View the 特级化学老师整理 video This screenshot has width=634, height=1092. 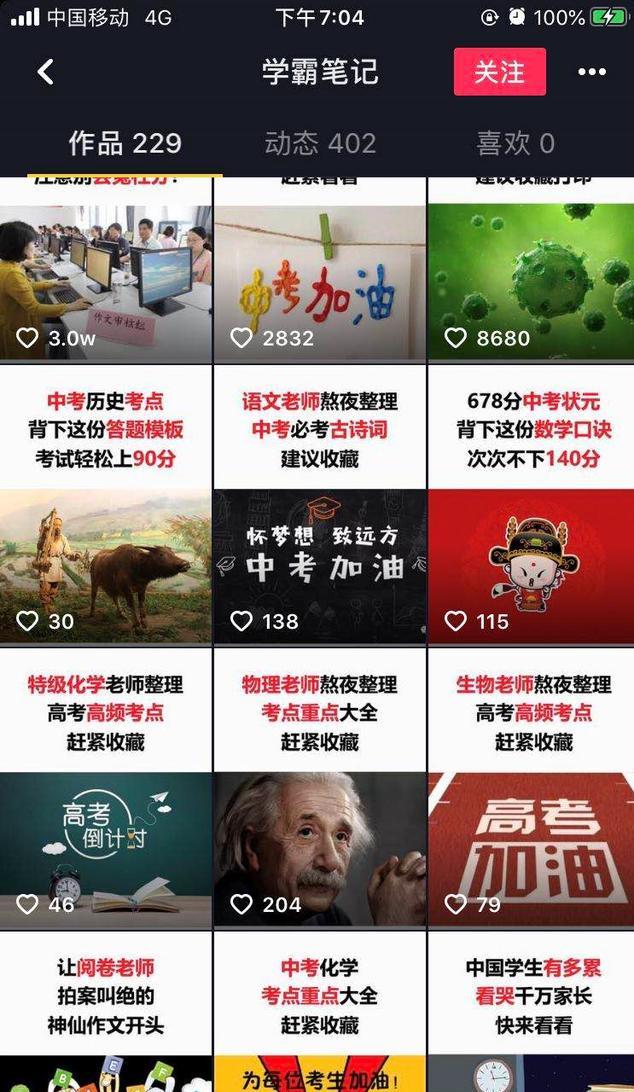106,790
